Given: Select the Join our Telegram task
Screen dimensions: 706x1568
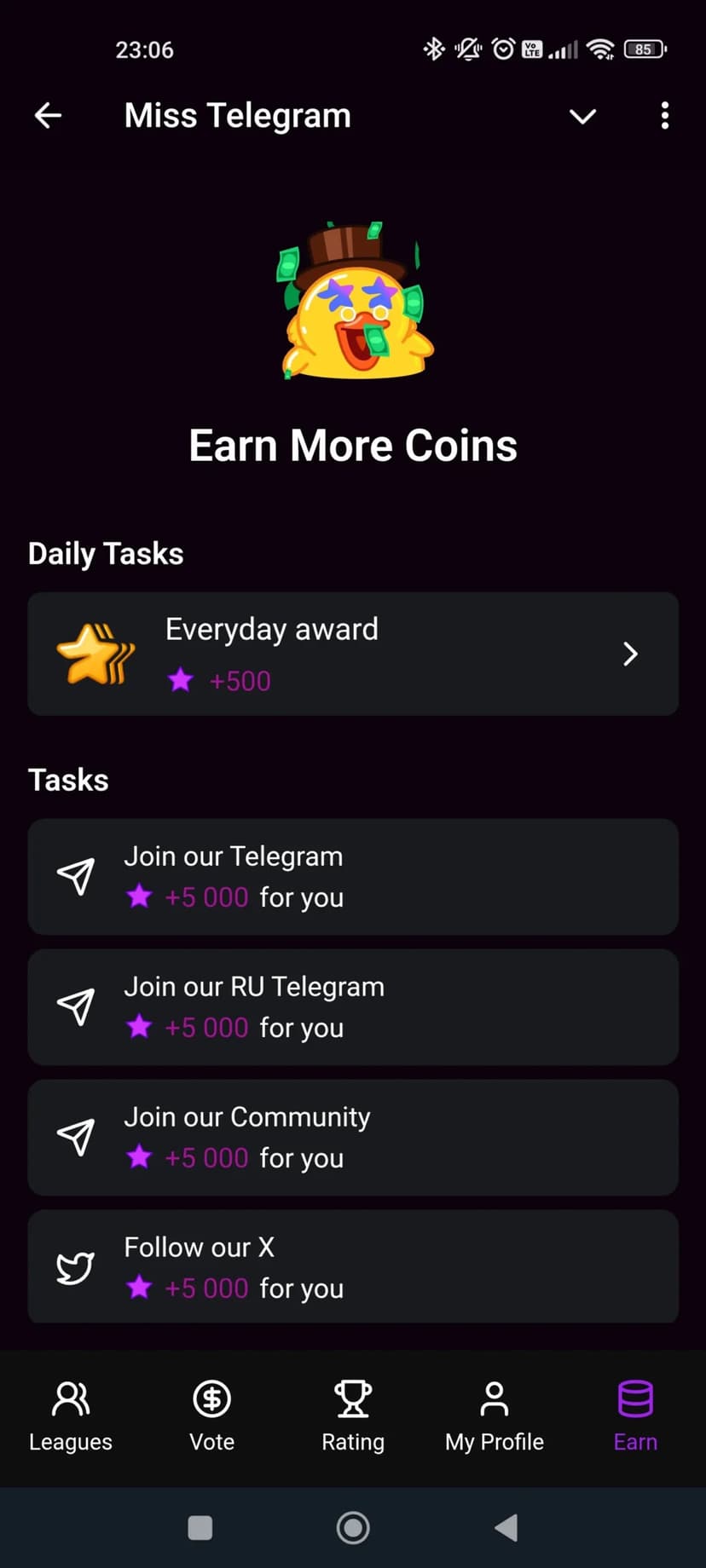Looking at the screenshot, I should tap(353, 876).
